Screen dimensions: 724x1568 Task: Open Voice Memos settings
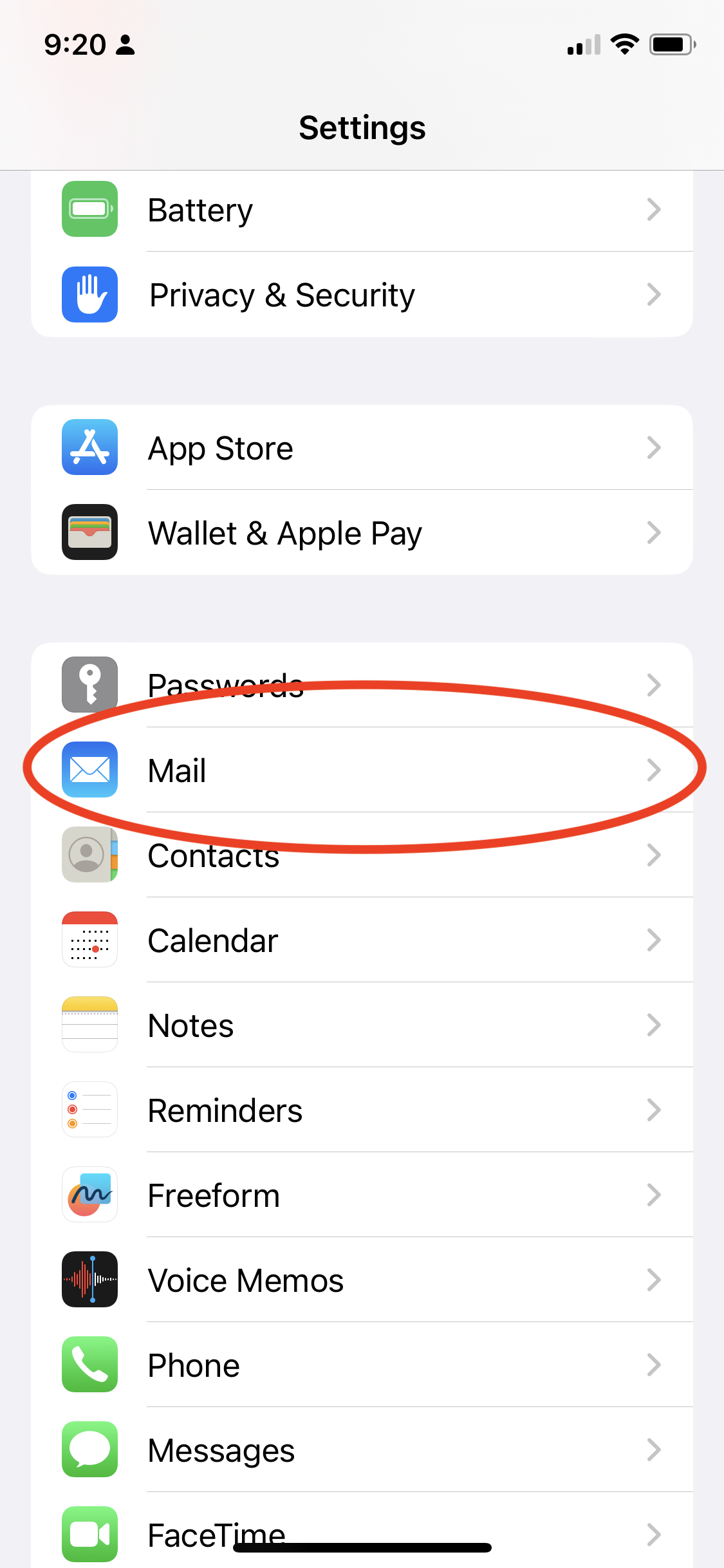click(360, 1280)
